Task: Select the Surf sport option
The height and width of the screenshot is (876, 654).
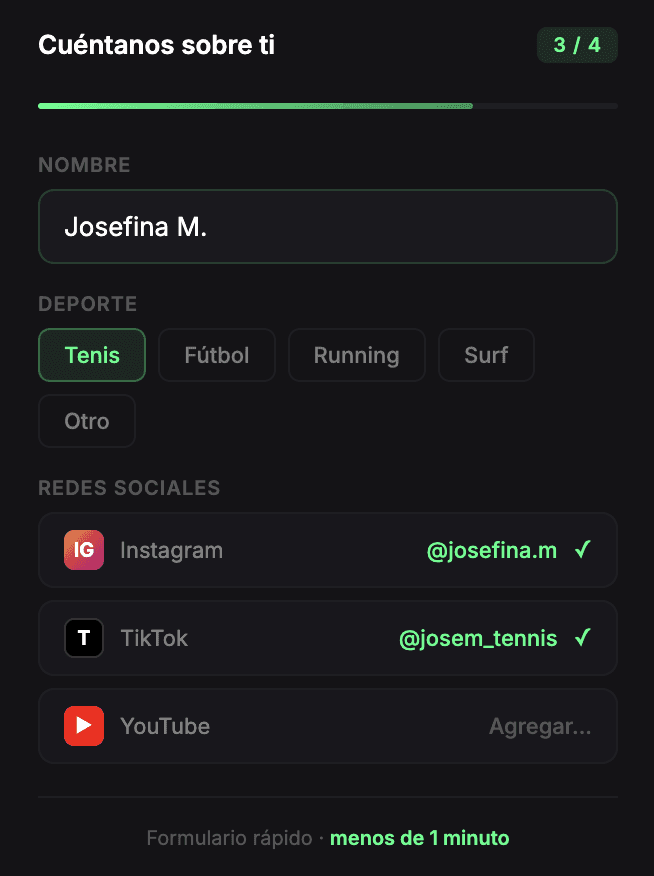Action: [x=486, y=355]
